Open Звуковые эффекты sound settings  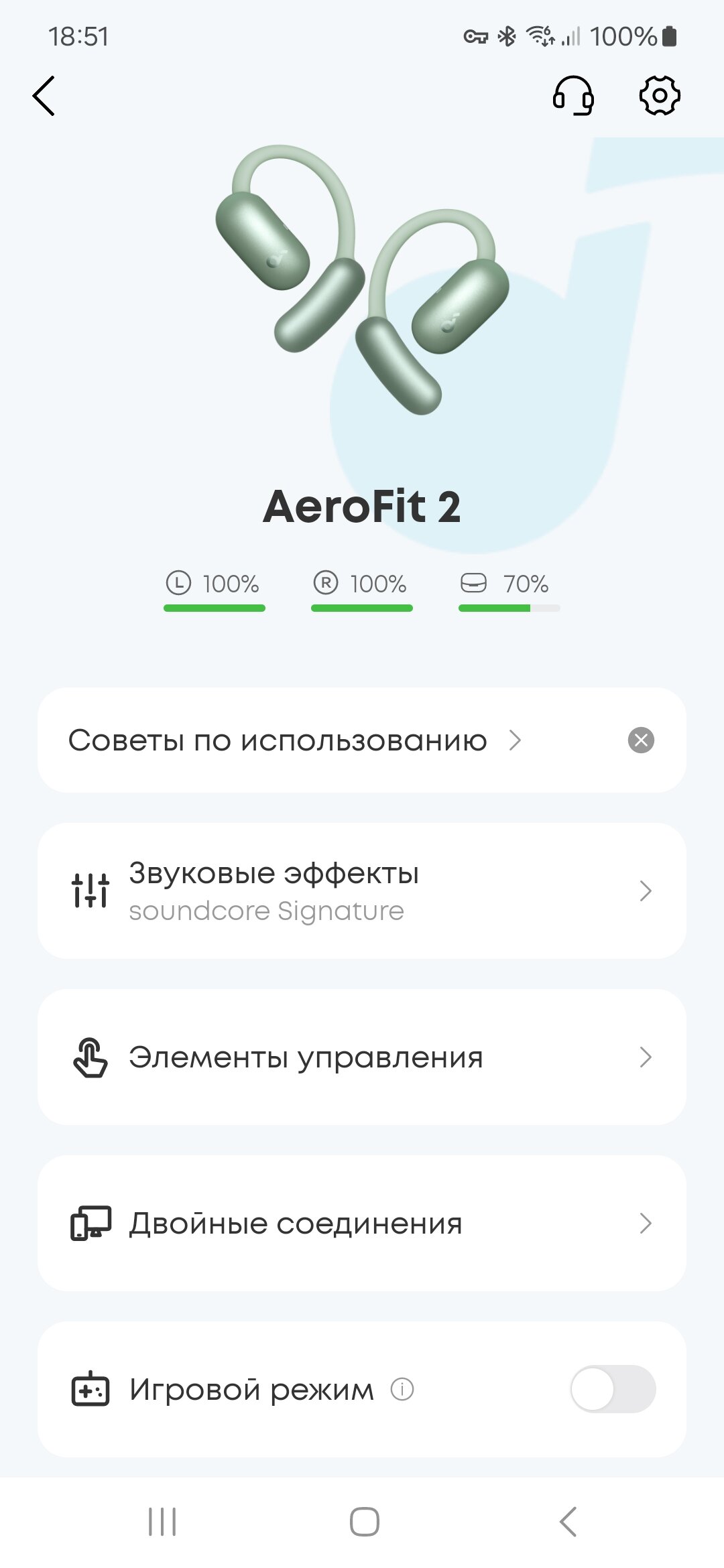point(362,891)
